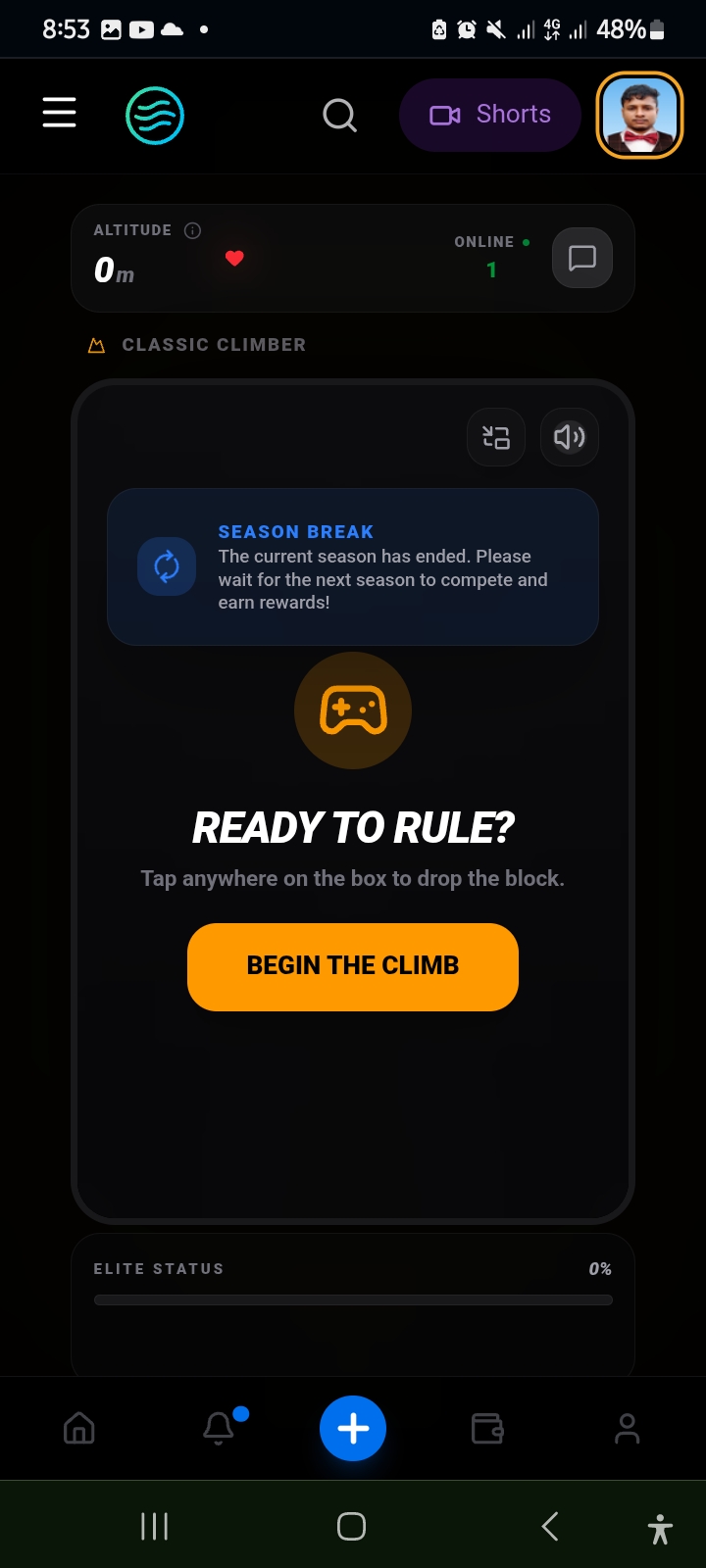Open the chat bubble next to Online
The image size is (706, 1568).
582,258
